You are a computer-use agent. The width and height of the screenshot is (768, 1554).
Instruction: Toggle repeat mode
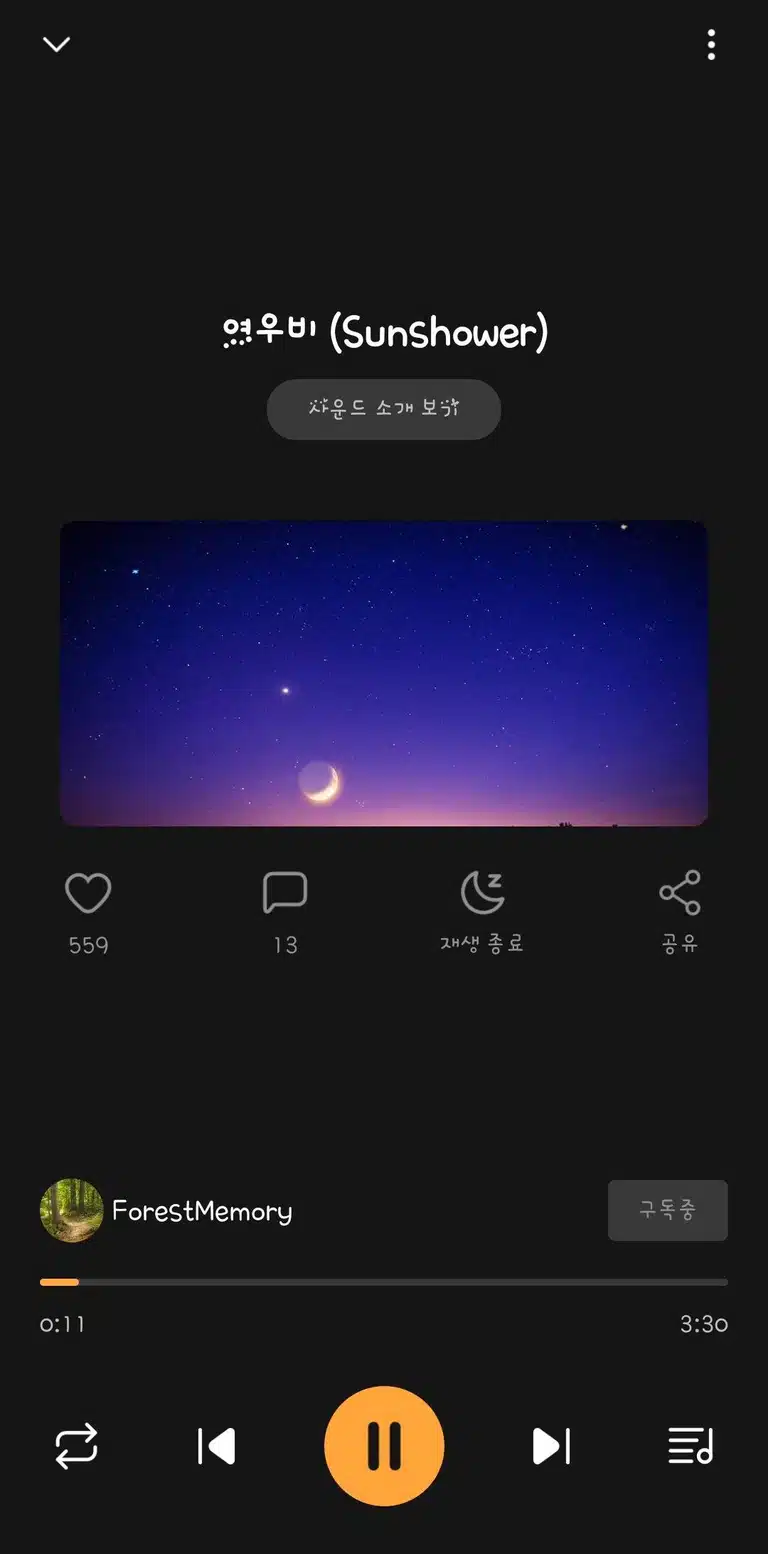click(x=76, y=1446)
